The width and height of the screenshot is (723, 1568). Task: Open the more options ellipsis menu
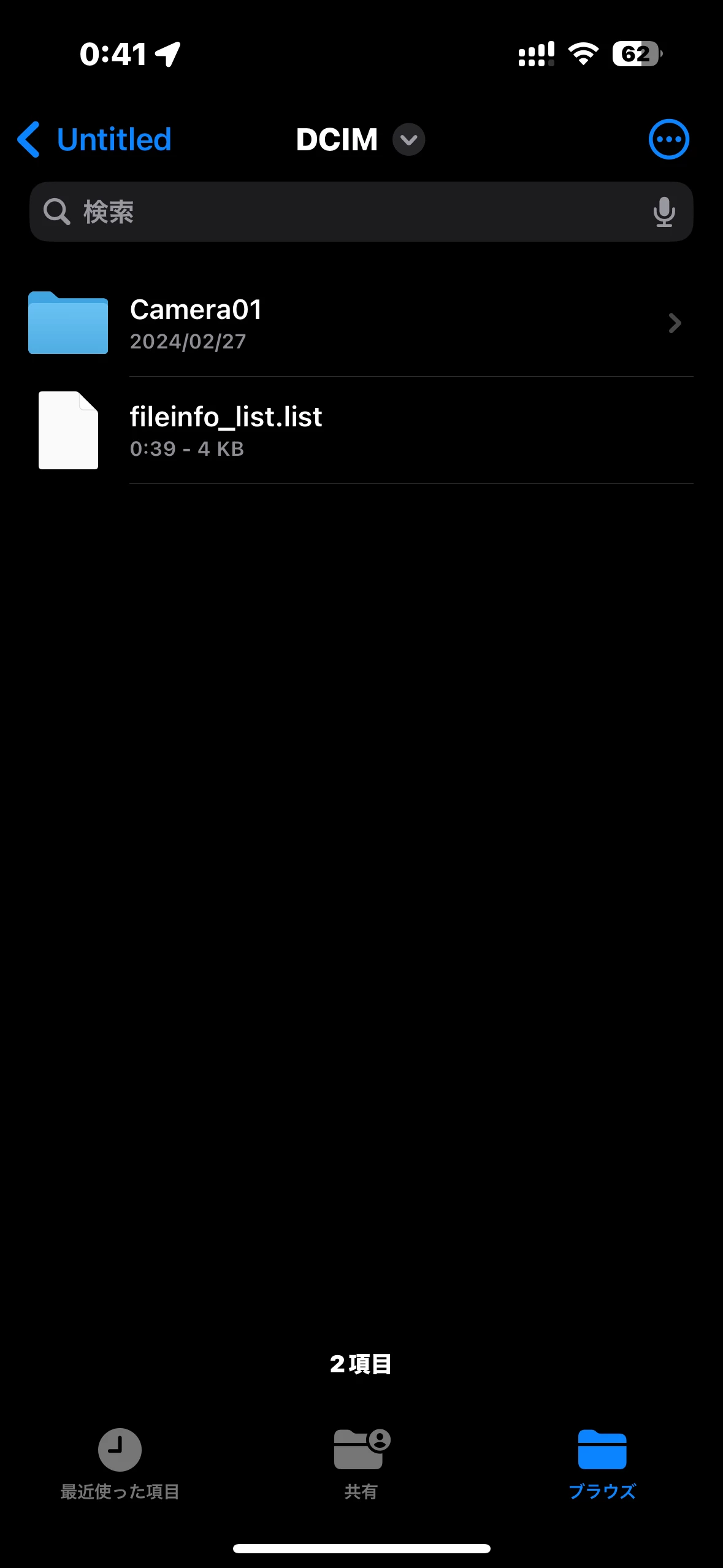pos(668,140)
